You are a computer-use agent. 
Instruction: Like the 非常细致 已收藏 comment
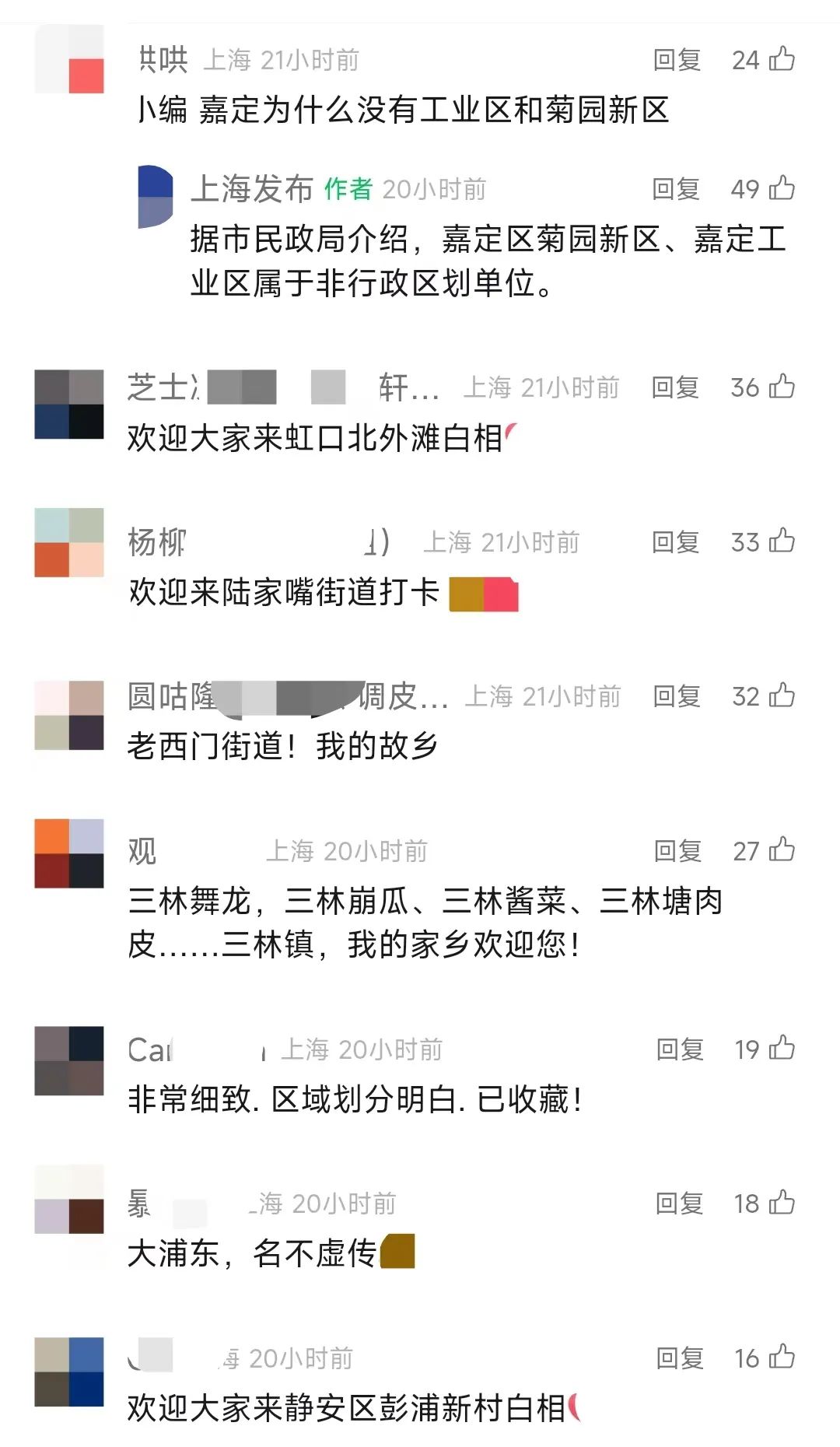(781, 1049)
